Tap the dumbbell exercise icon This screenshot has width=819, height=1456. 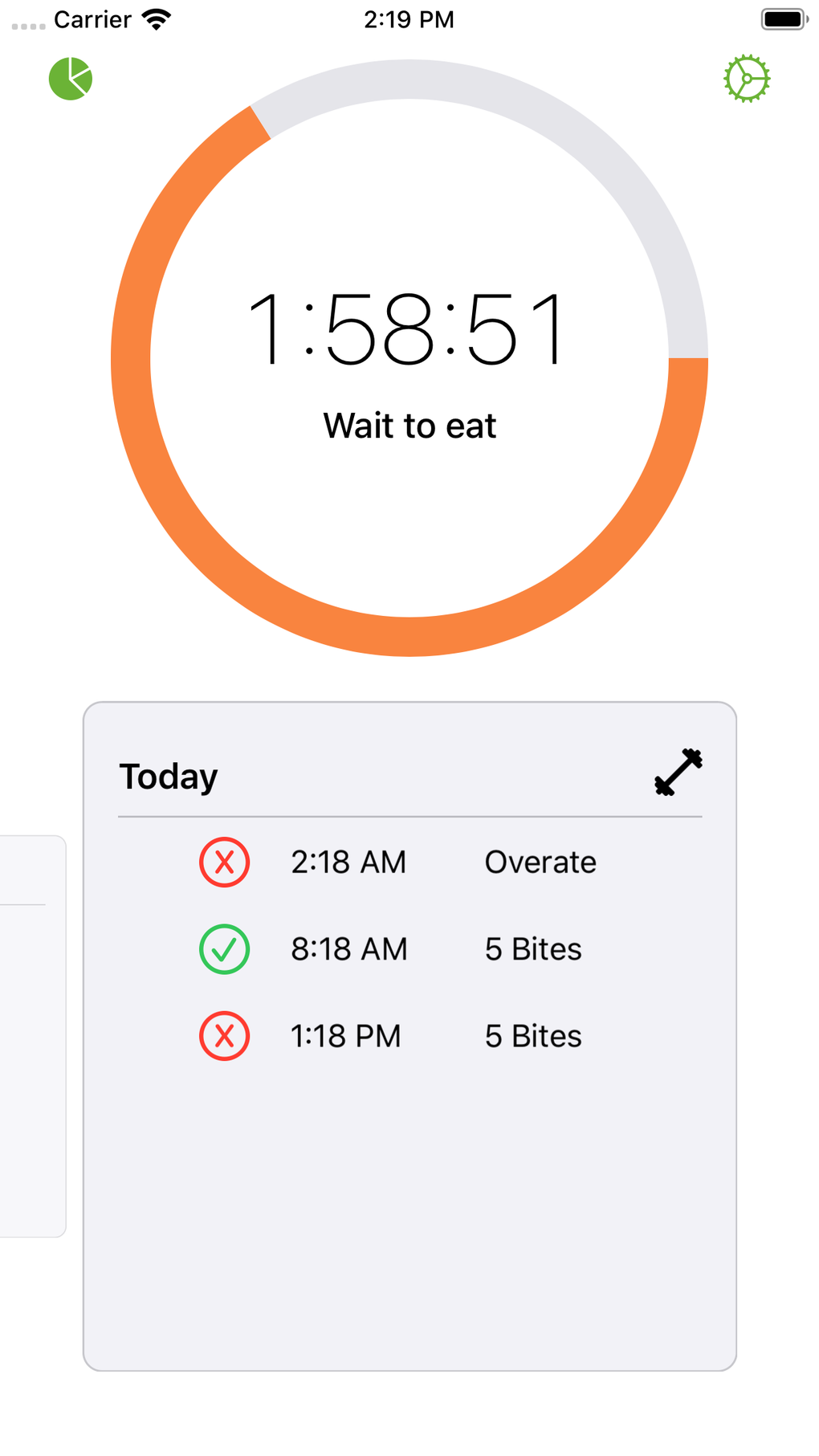click(678, 773)
